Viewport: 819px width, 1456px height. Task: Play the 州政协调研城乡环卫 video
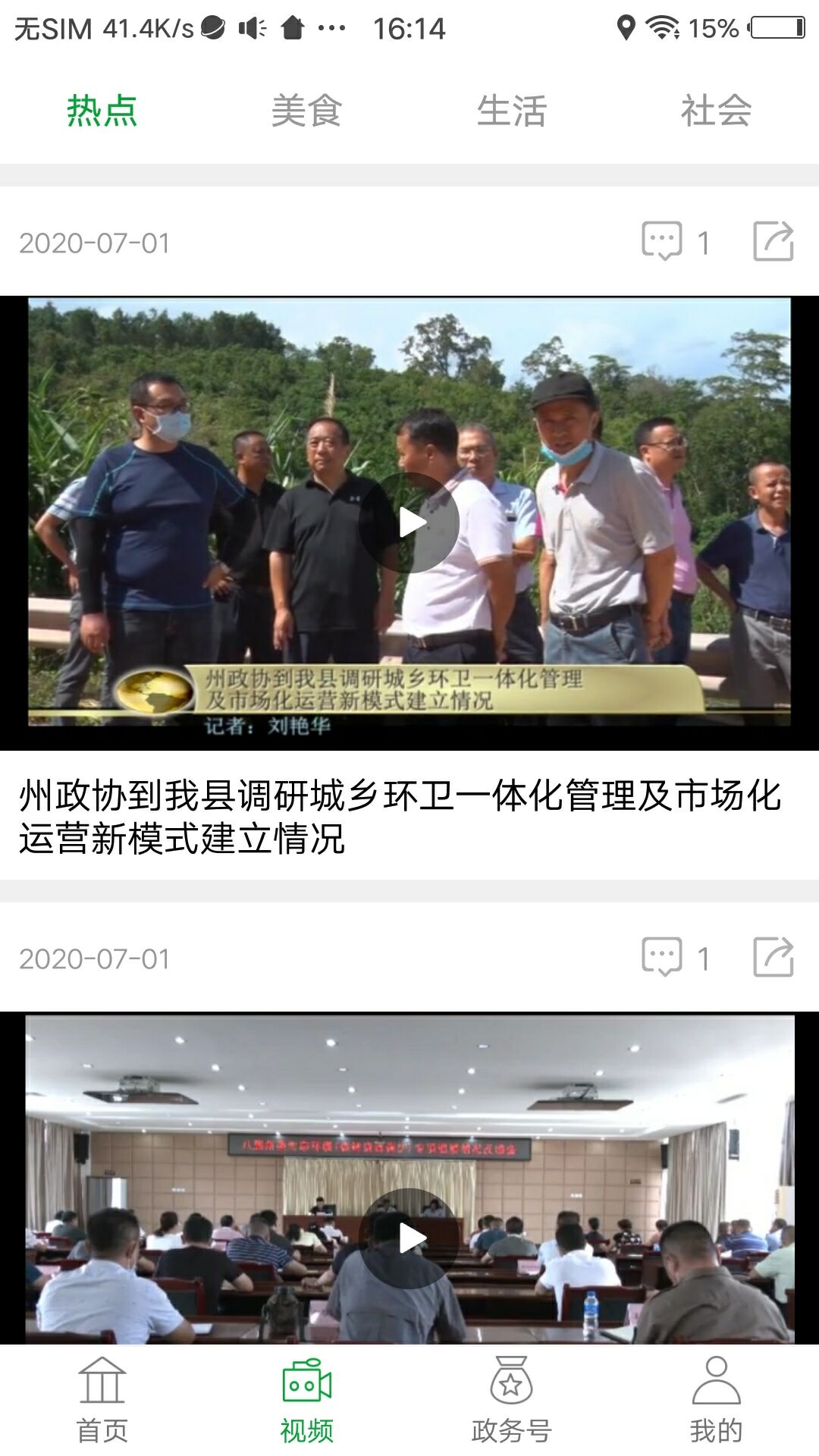pos(409,522)
